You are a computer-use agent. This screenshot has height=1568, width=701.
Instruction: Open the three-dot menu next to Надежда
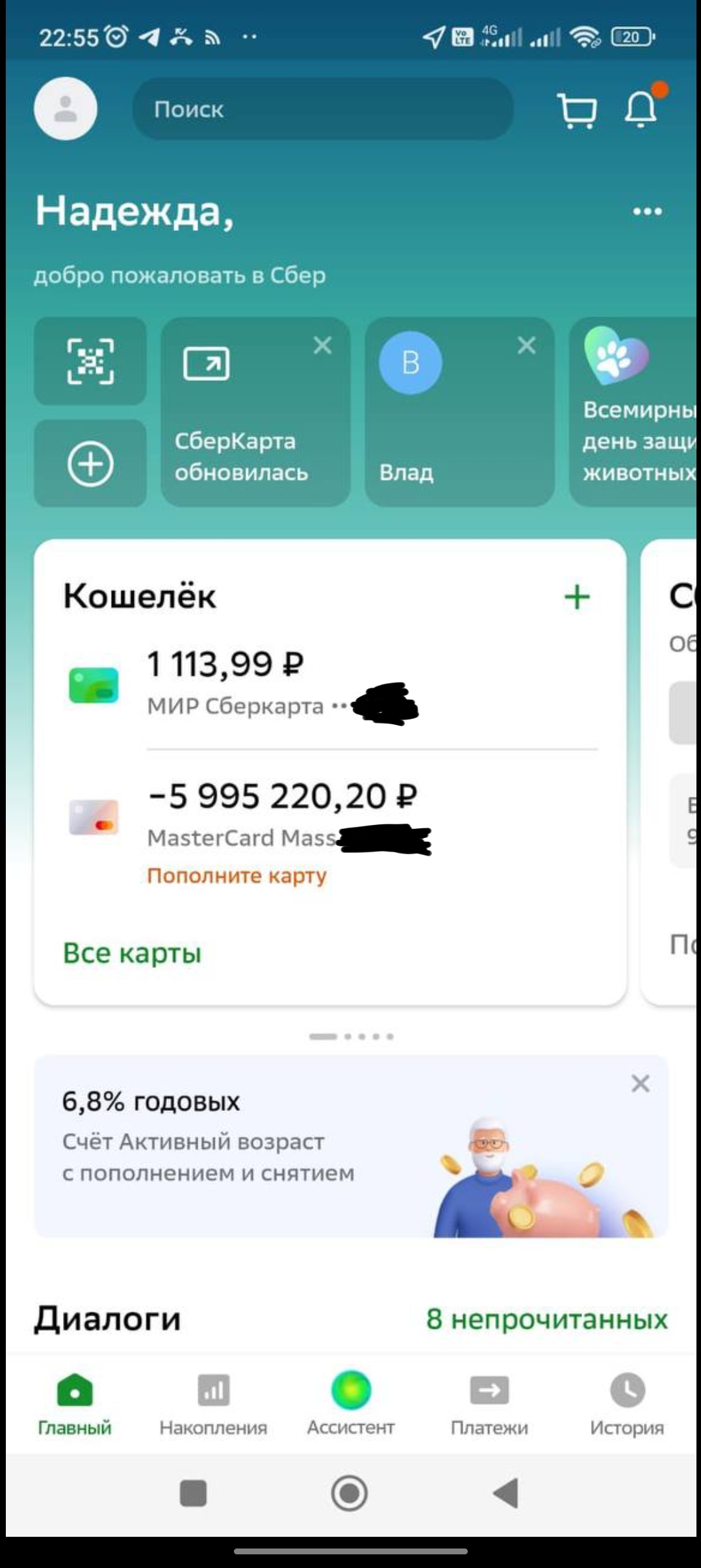647,211
